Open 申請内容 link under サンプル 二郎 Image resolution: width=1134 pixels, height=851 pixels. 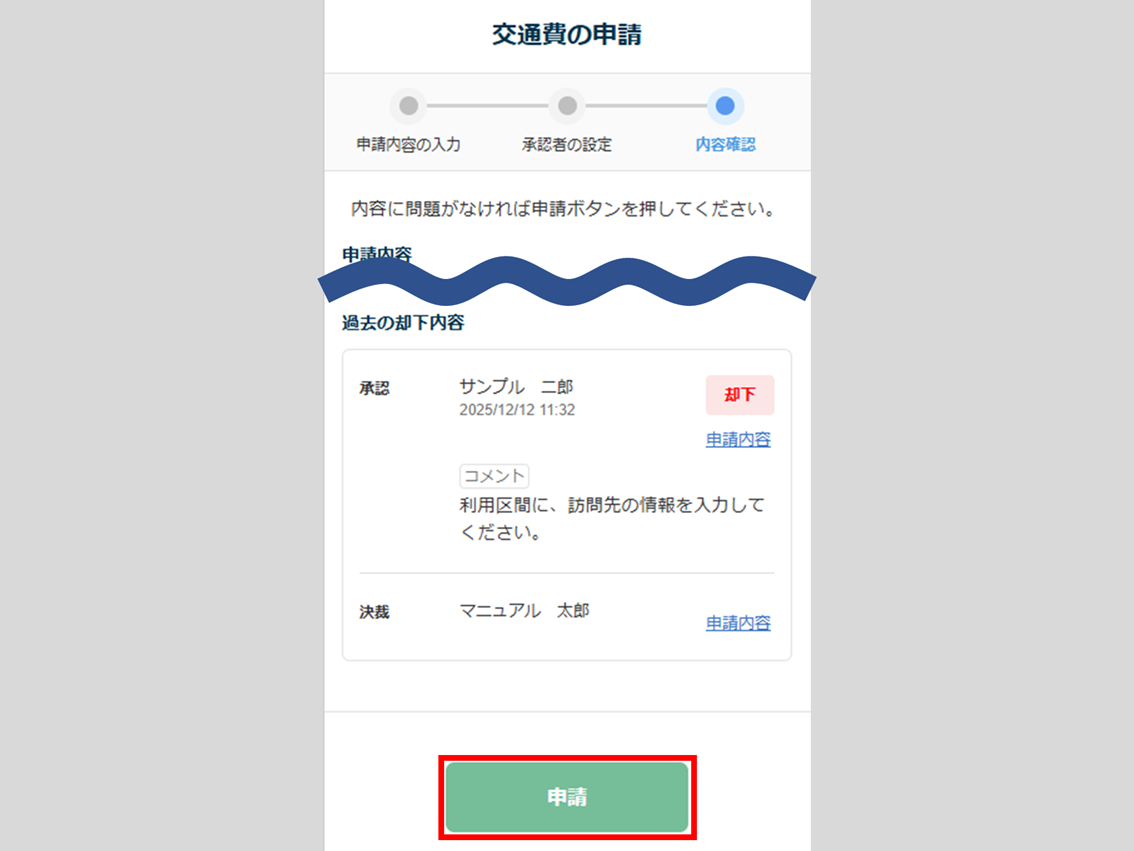738,440
